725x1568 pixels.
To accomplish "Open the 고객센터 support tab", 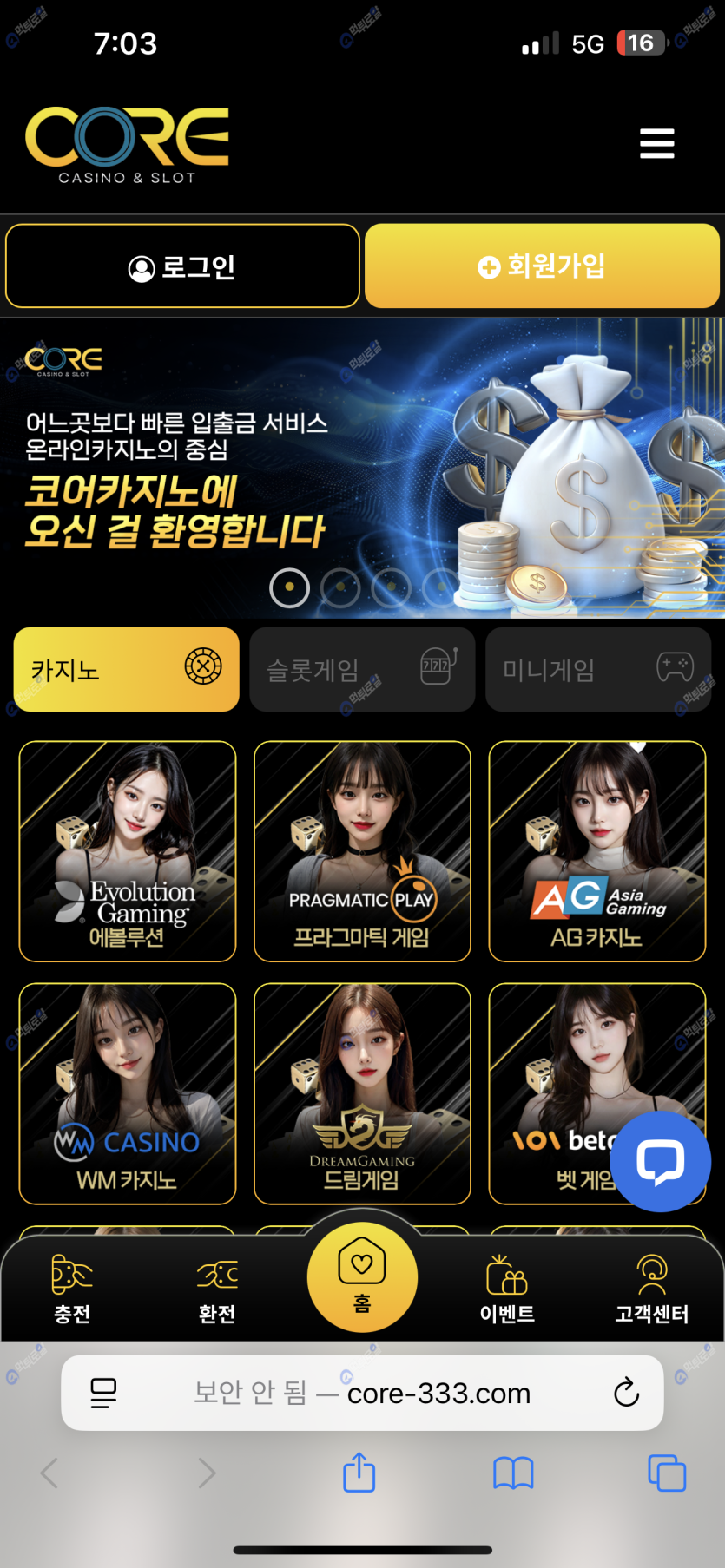I will click(x=651, y=1289).
